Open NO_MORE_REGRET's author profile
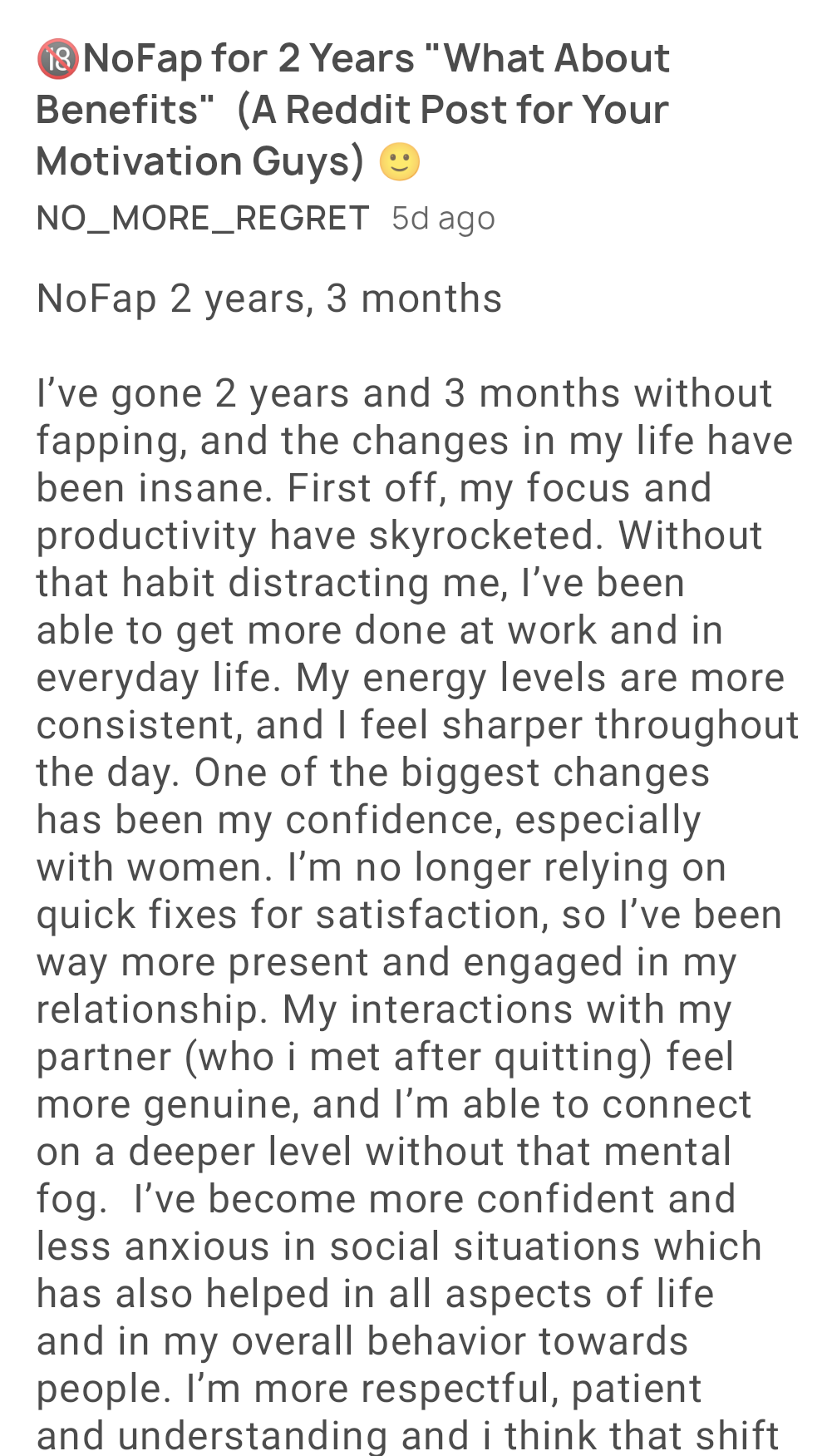The width and height of the screenshot is (827, 1456). pyautogui.click(x=202, y=219)
